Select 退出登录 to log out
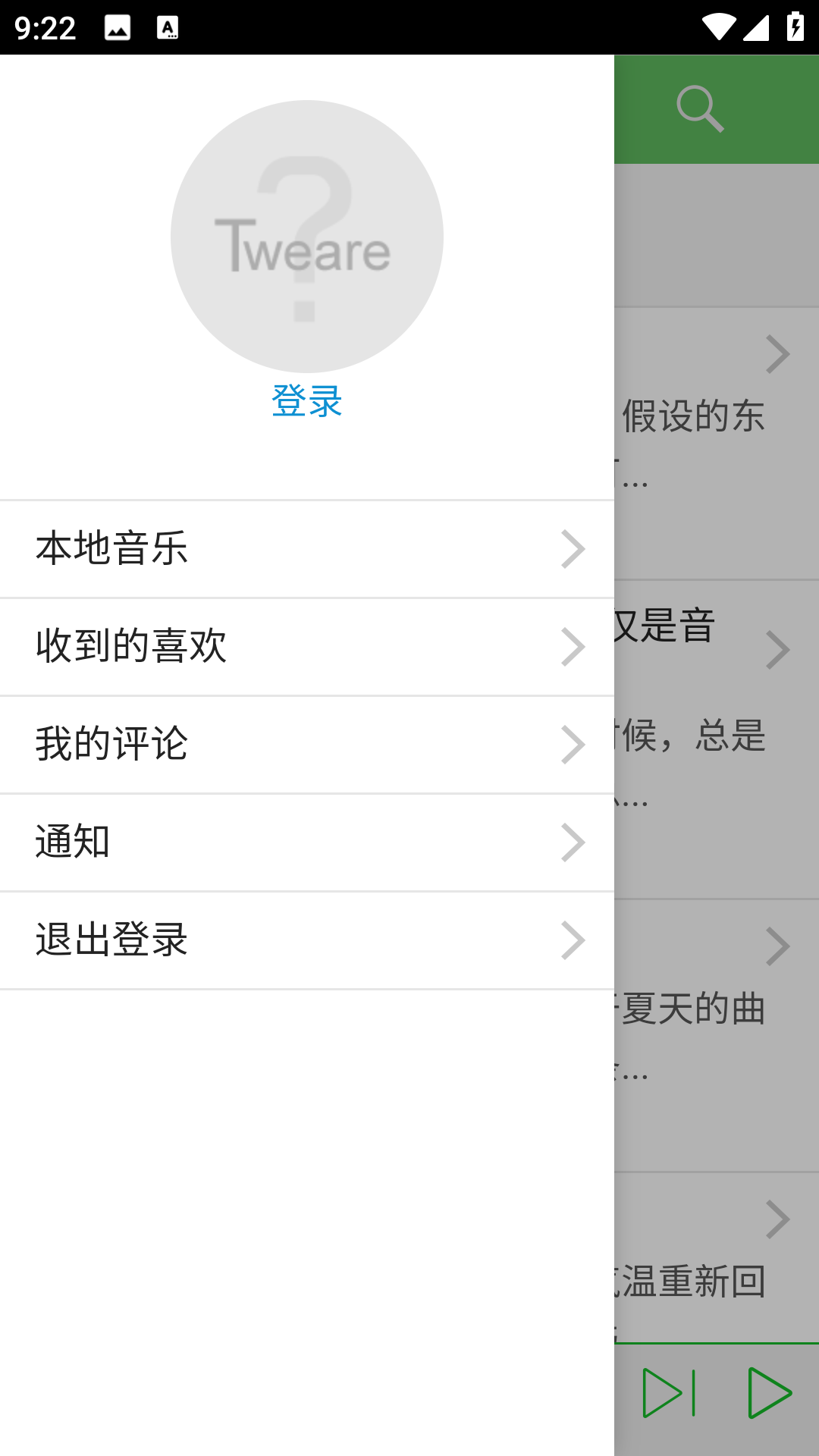The width and height of the screenshot is (819, 1456). click(x=307, y=940)
